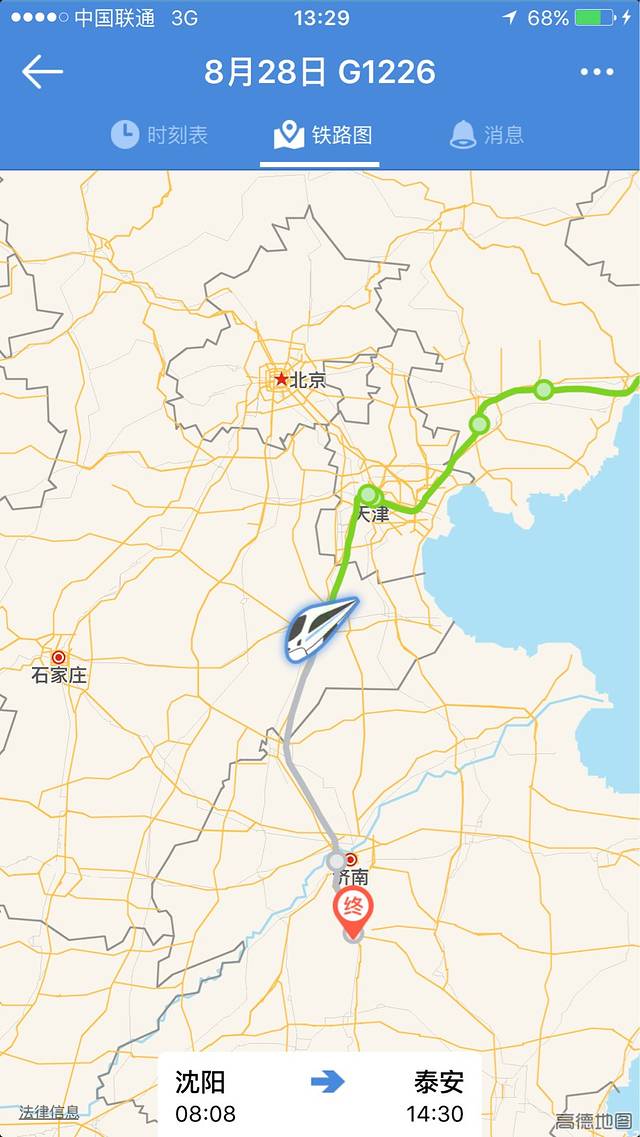Open the 消息 messages tab
This screenshot has width=640, height=1137.
point(487,135)
